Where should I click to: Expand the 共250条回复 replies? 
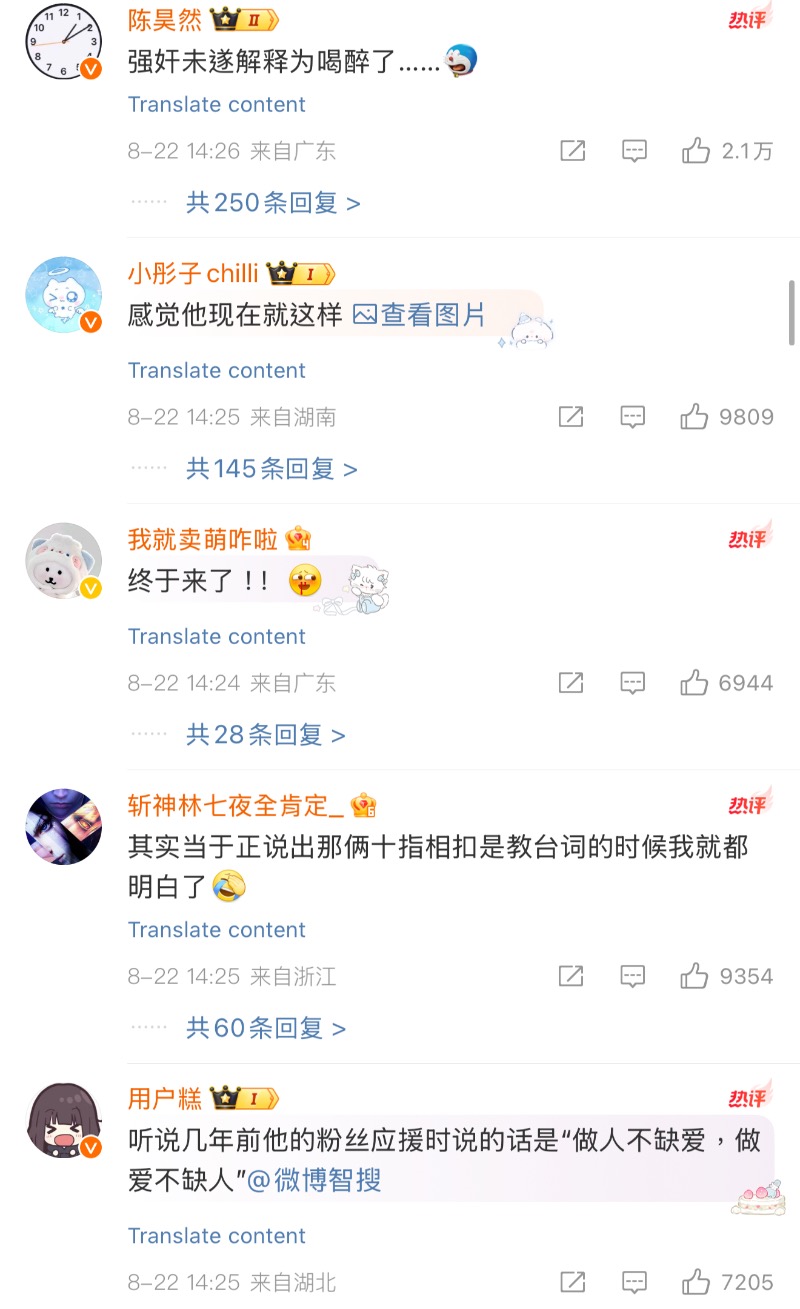273,203
